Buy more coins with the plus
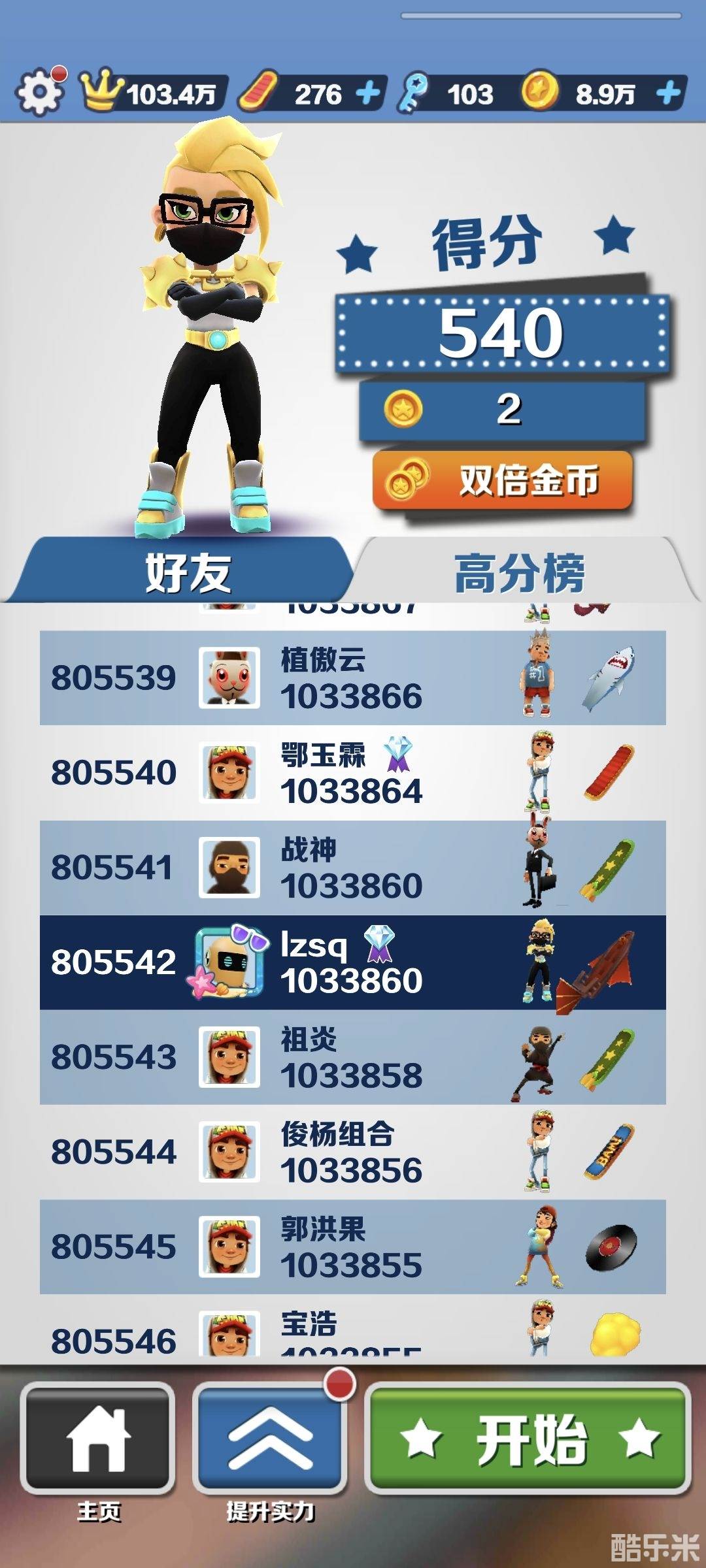Image resolution: width=706 pixels, height=1568 pixels. 668,93
